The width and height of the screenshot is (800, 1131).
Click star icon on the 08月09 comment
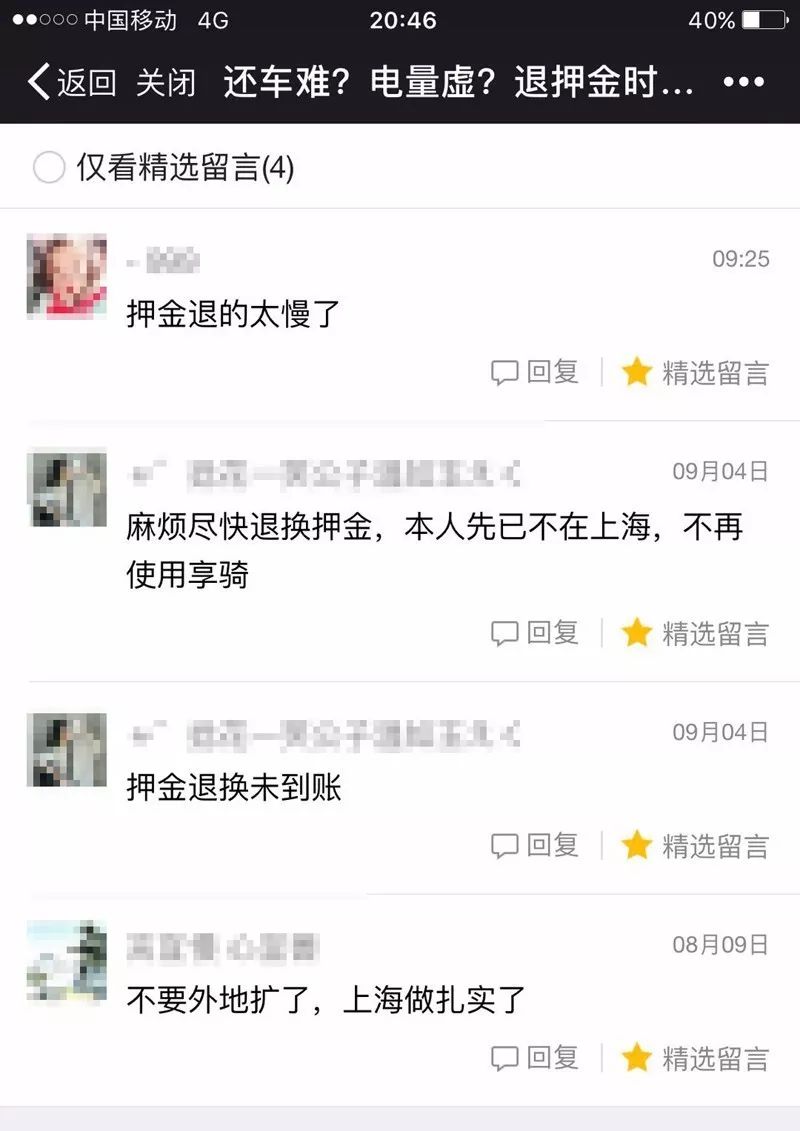pos(636,1058)
